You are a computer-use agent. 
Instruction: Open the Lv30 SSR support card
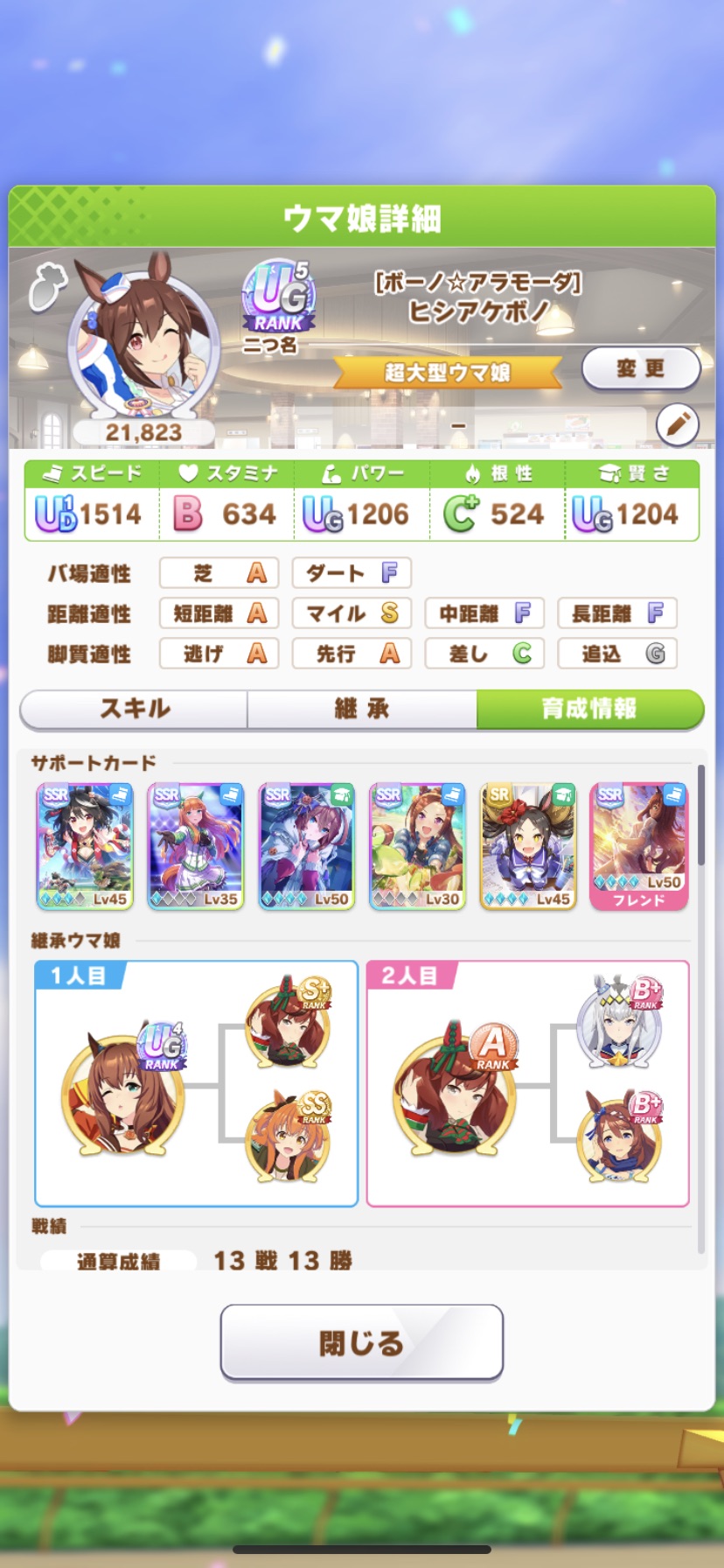(417, 846)
